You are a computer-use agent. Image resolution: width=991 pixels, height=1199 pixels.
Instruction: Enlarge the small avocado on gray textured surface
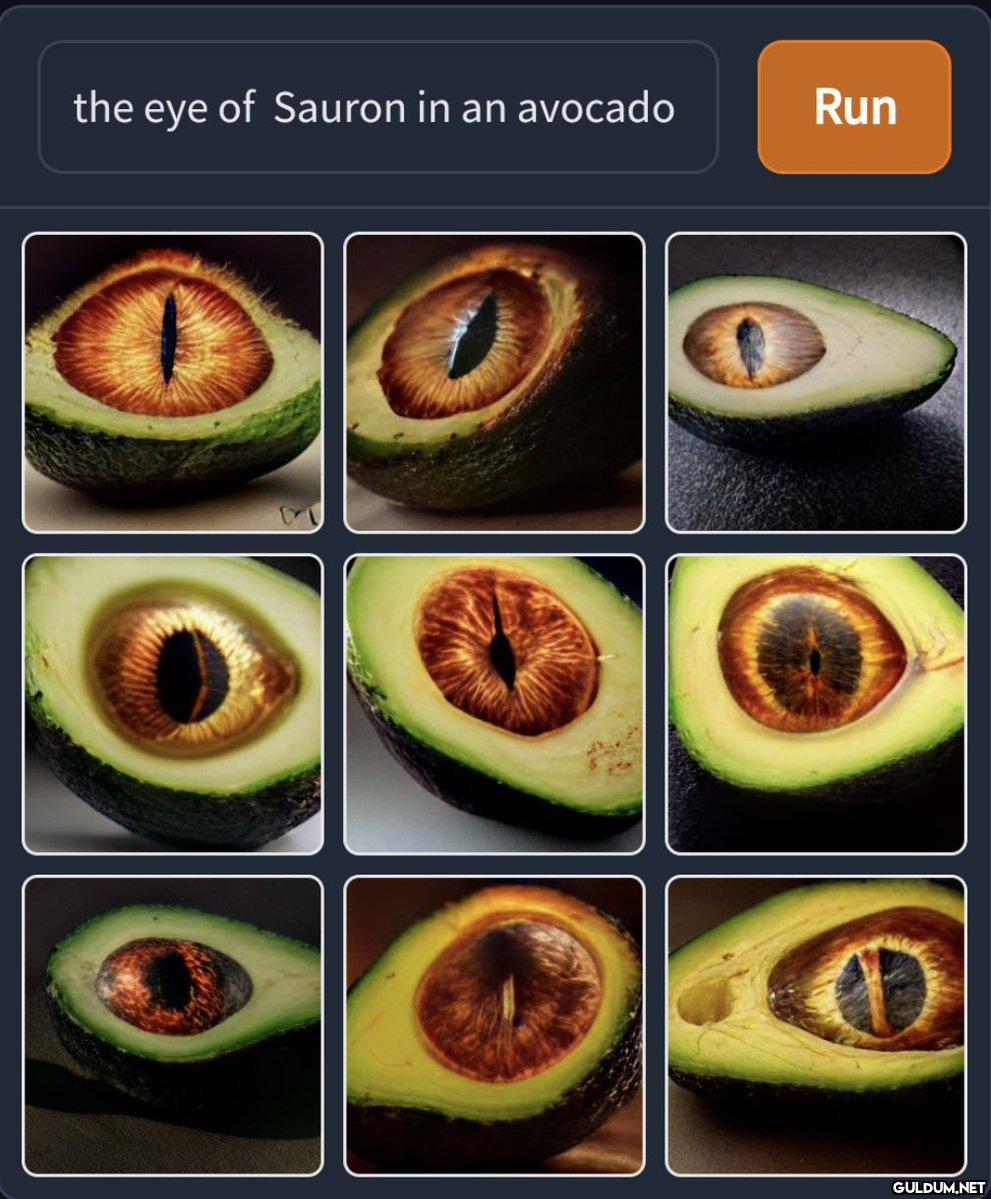[815, 382]
